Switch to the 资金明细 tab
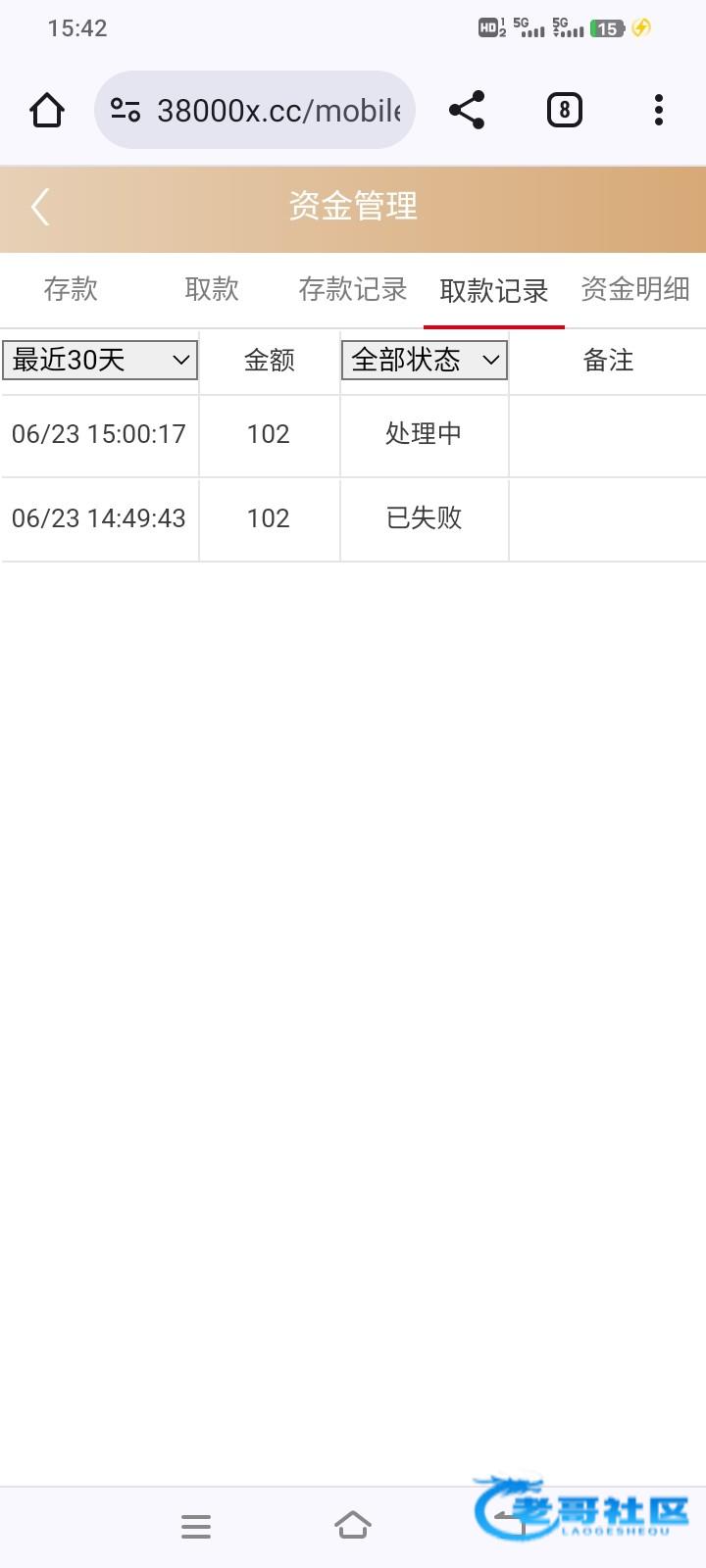 (635, 289)
